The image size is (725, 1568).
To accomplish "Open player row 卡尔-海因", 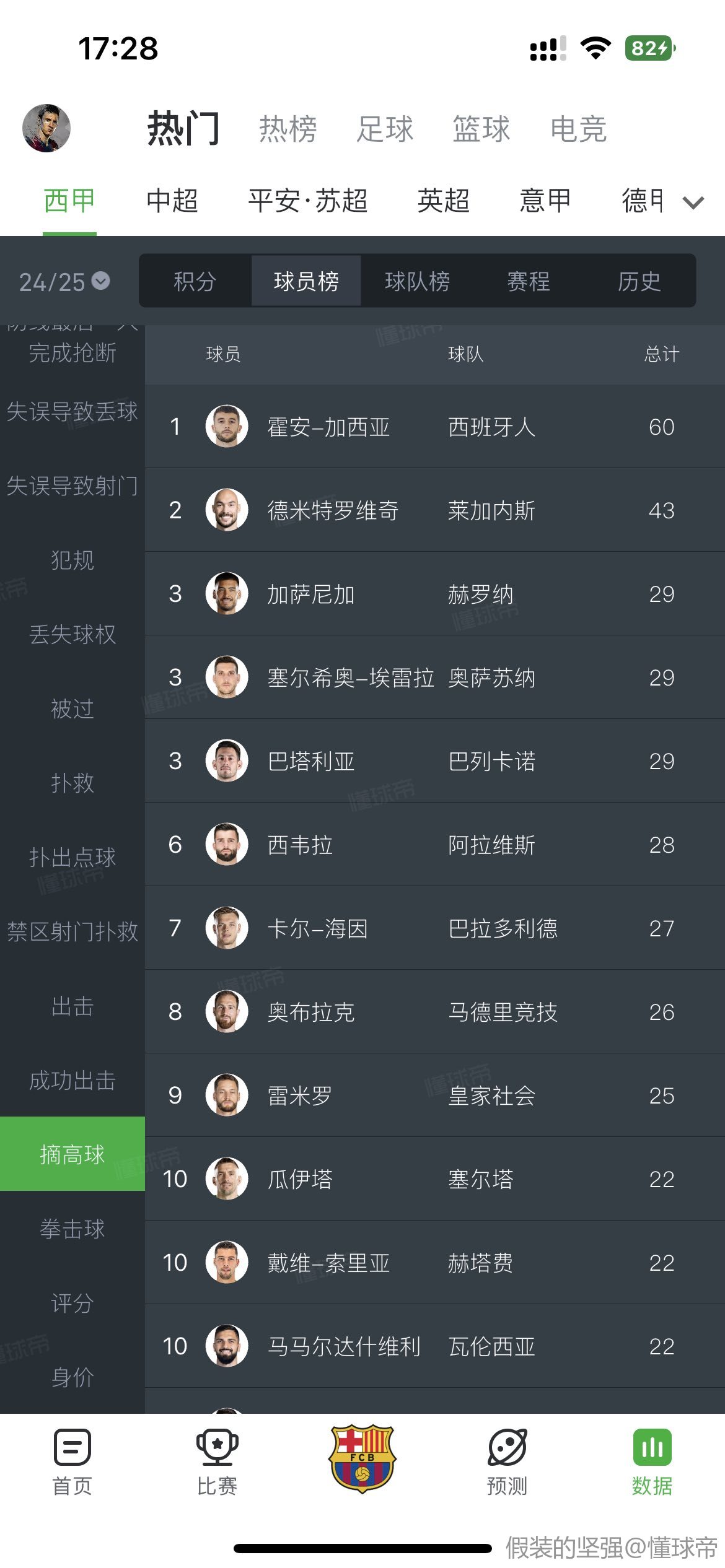I will coord(435,928).
